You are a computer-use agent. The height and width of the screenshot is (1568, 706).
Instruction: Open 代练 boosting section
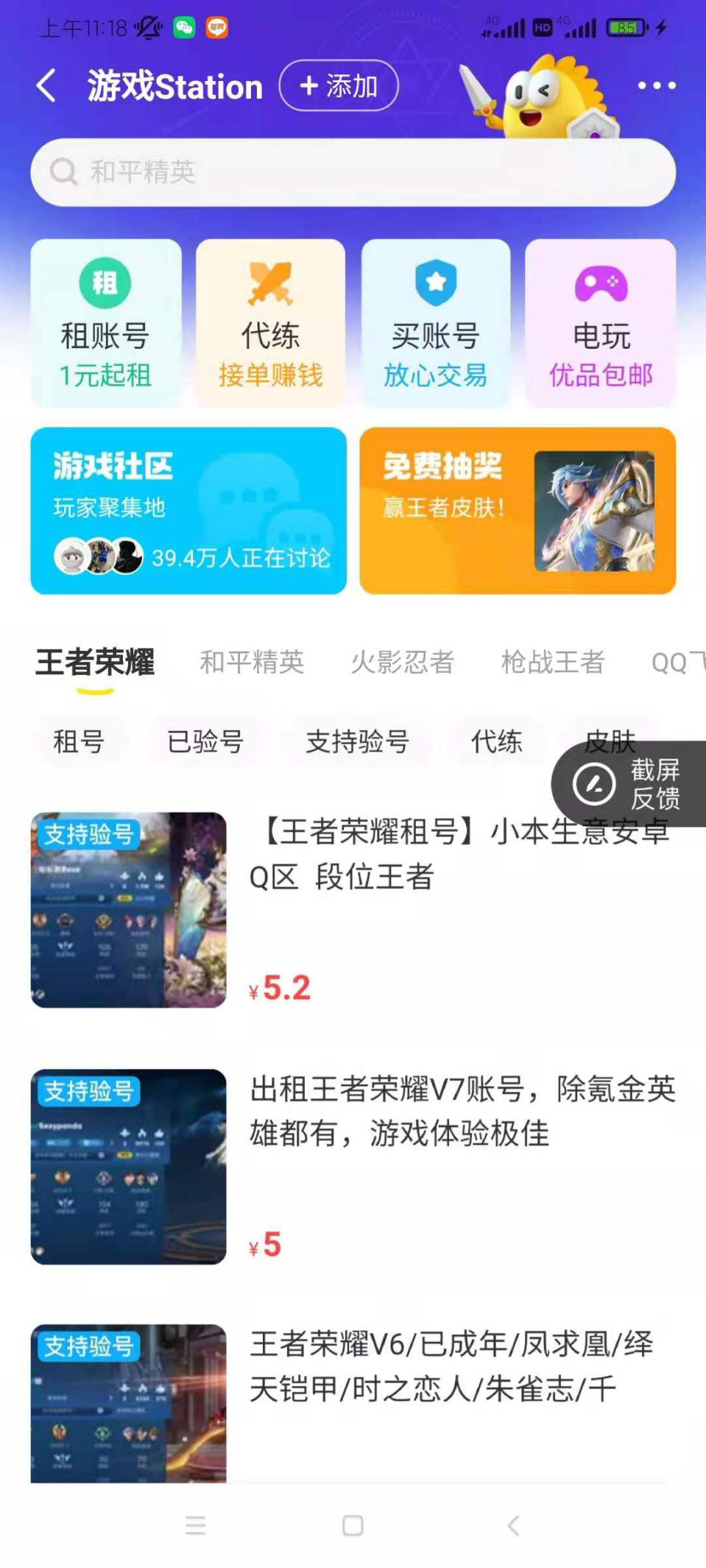(270, 323)
